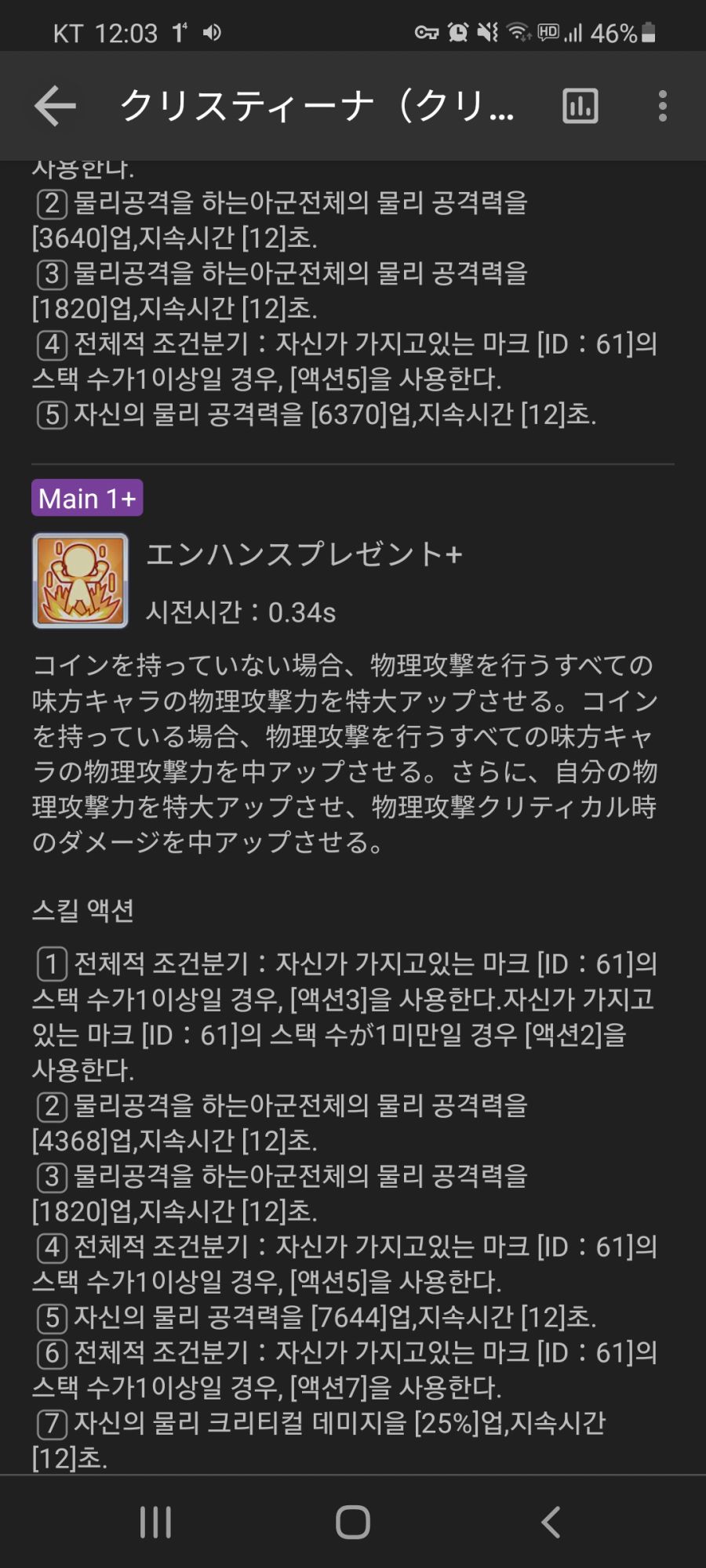The height and width of the screenshot is (1568, 706).
Task: Tap the 스킬 액션 section heading
Action: (x=82, y=909)
